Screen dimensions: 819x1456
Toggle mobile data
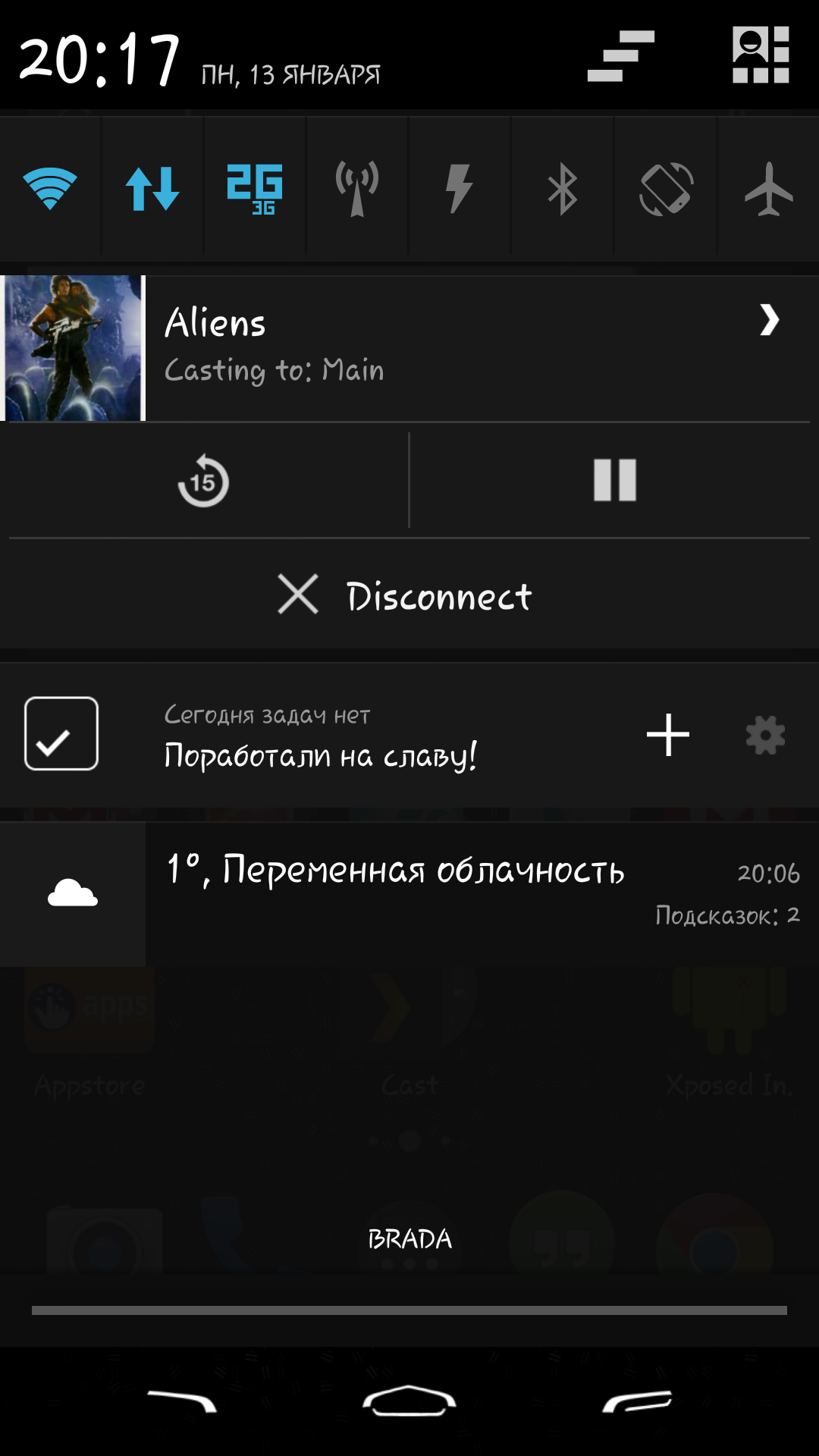click(152, 187)
